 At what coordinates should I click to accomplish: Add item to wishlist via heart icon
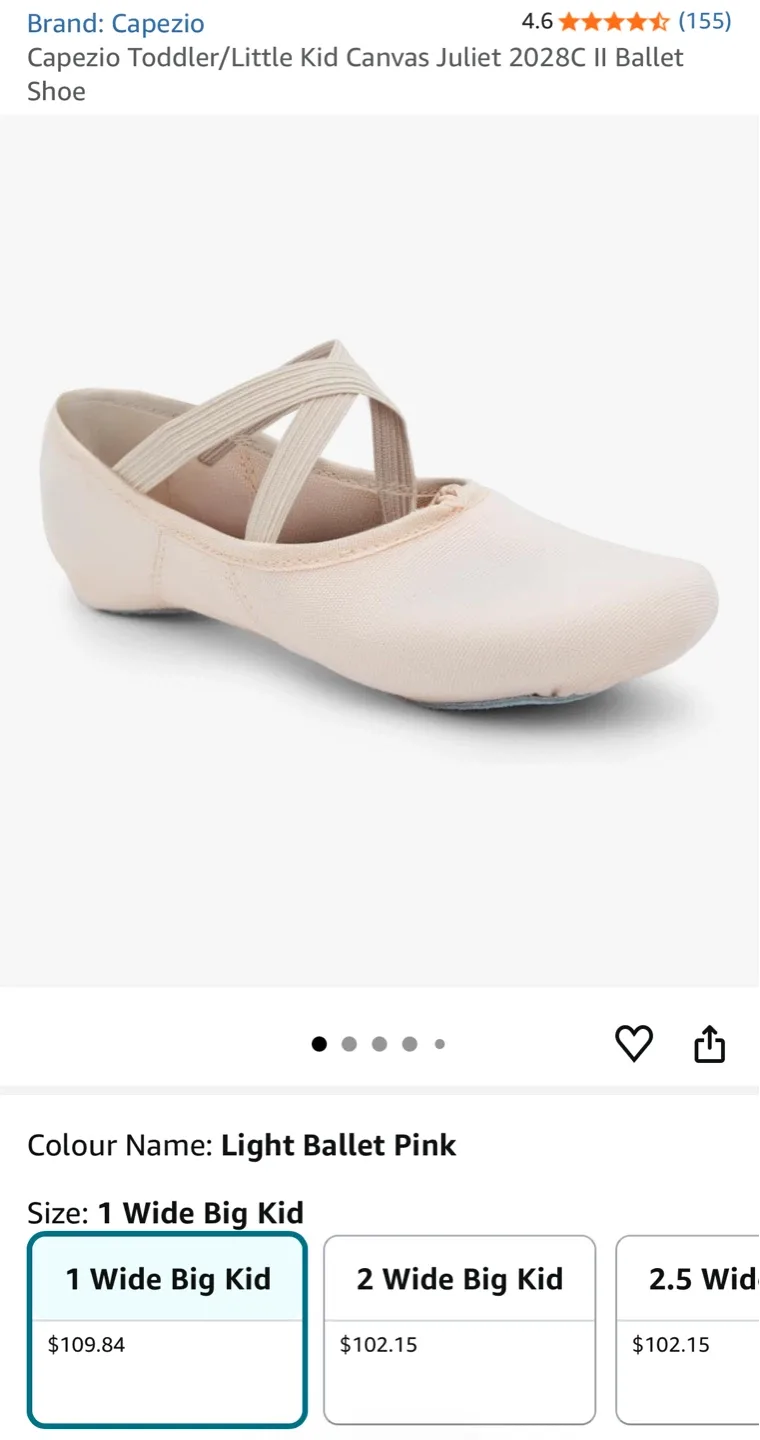pos(634,1043)
